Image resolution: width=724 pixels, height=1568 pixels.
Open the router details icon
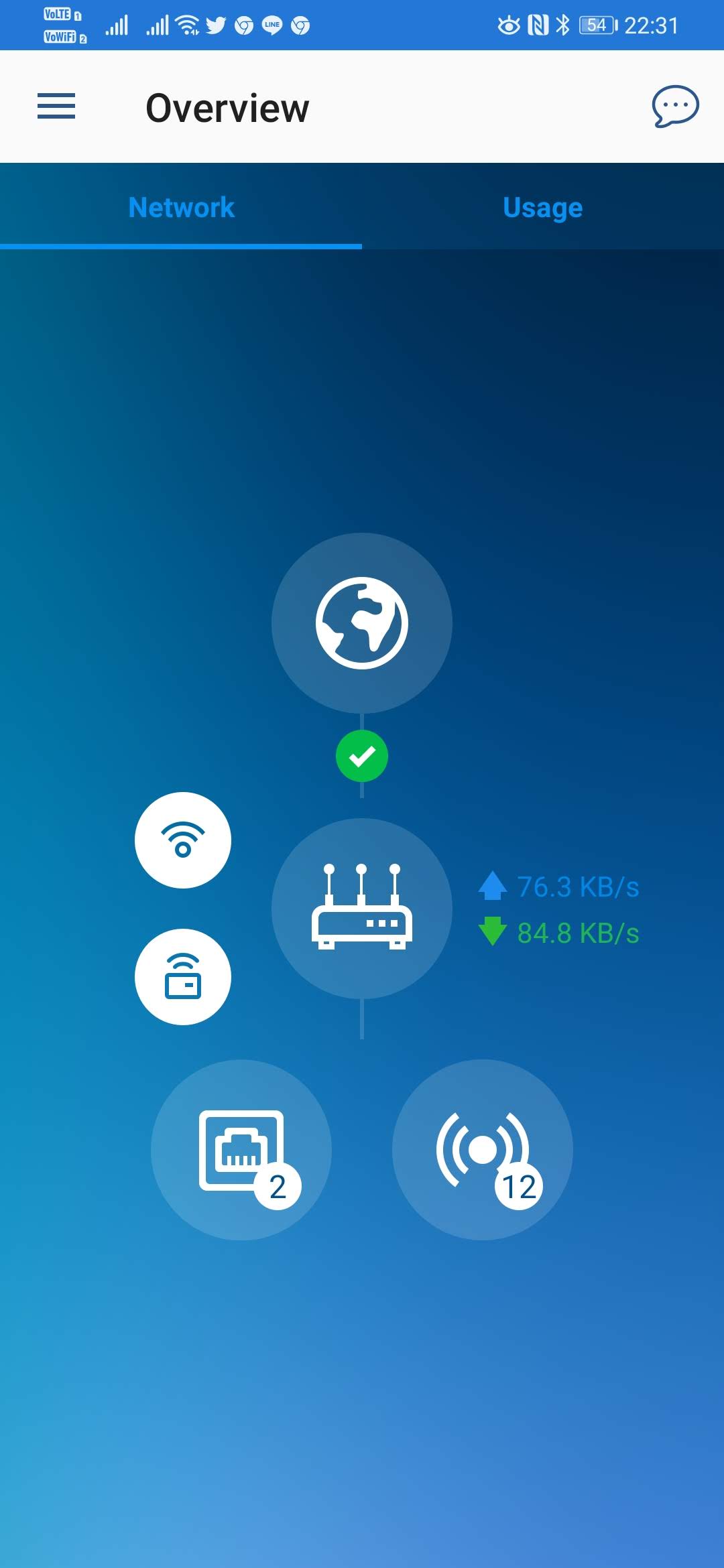click(x=362, y=908)
